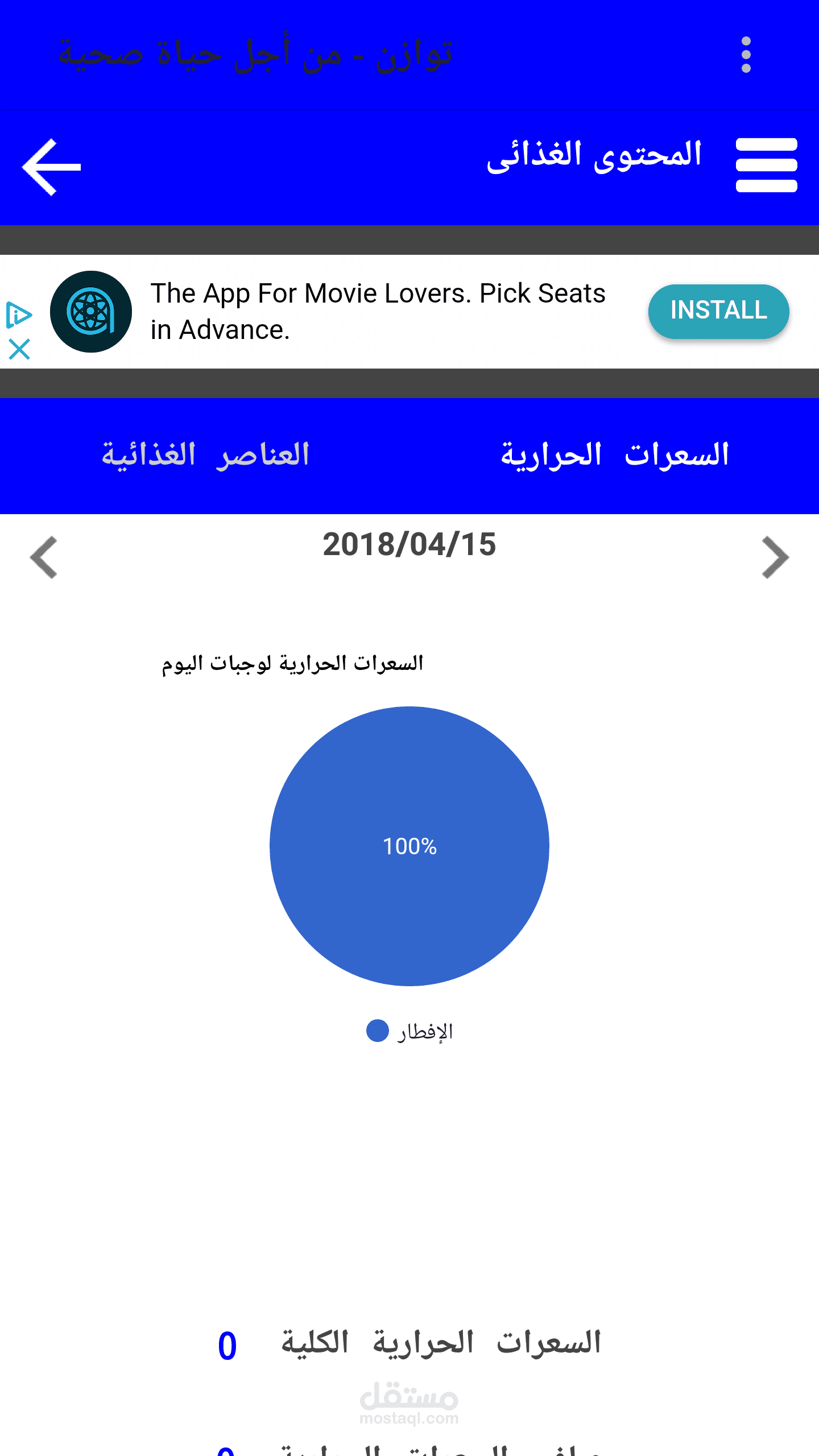819x1456 pixels.
Task: Select the السعرات الحرارية tab
Action: pyautogui.click(x=614, y=456)
